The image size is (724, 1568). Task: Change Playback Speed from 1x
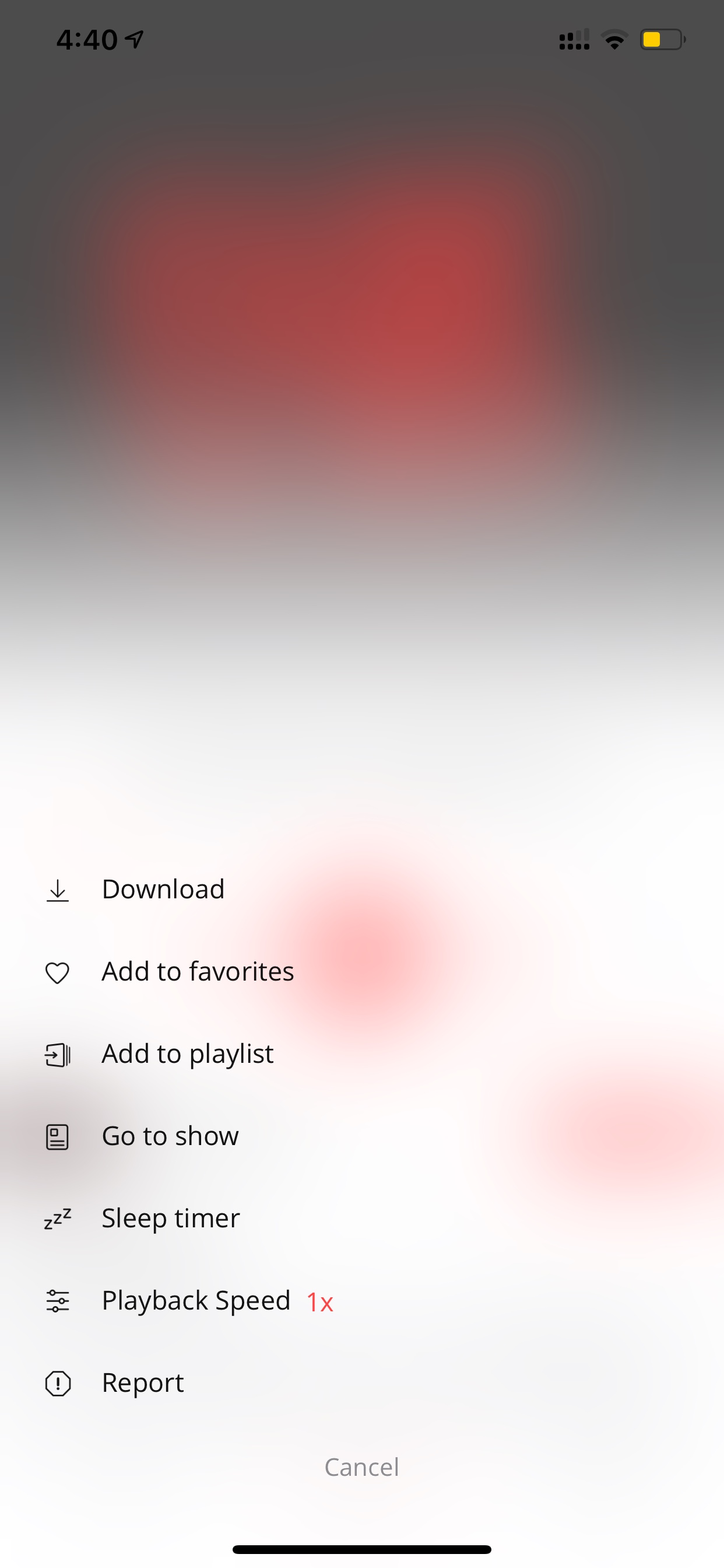[x=362, y=1301]
